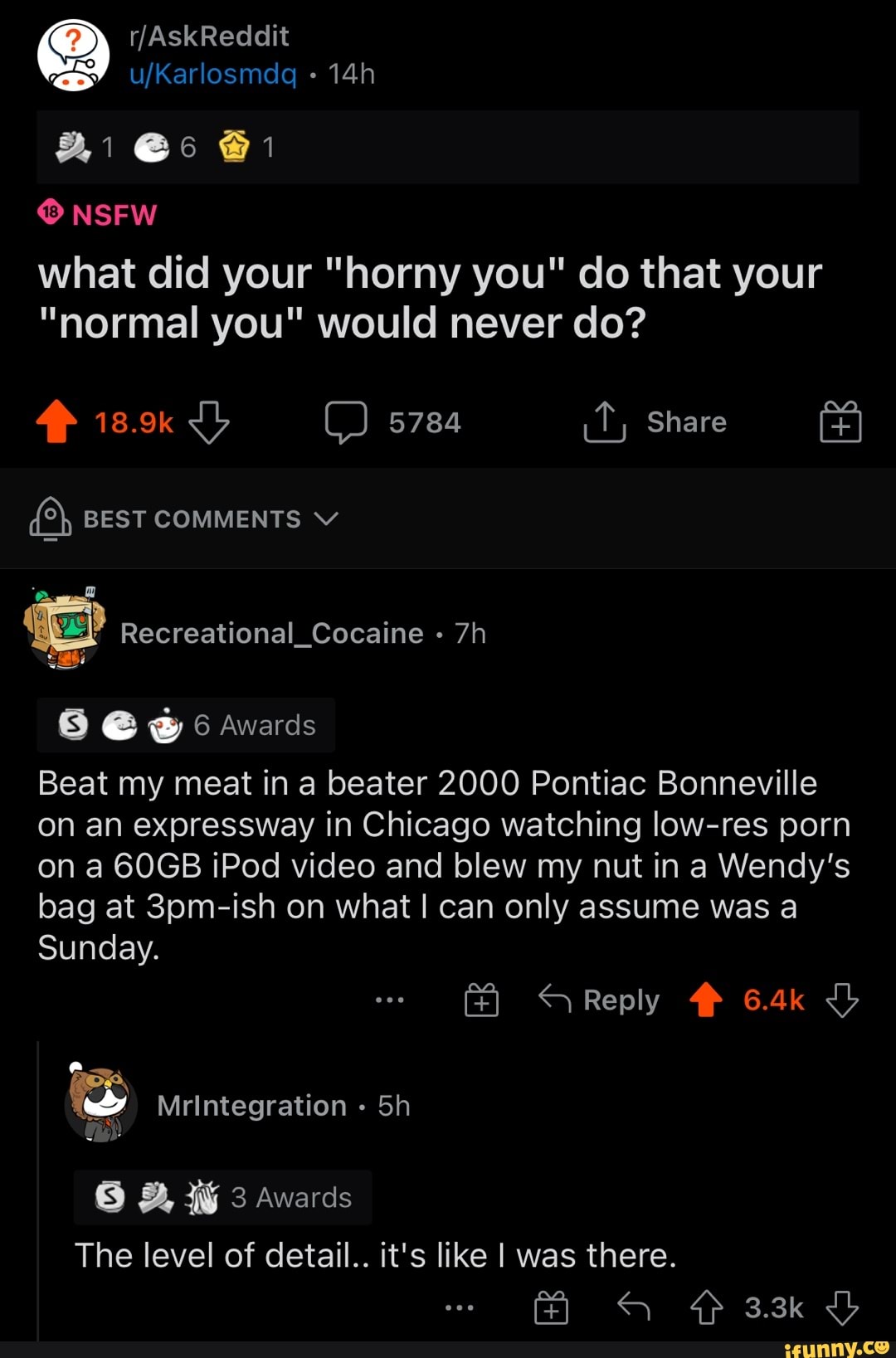Open the r/AskReddit subreddit avatar
Viewport: 896px width, 1358px height.
coord(73,56)
